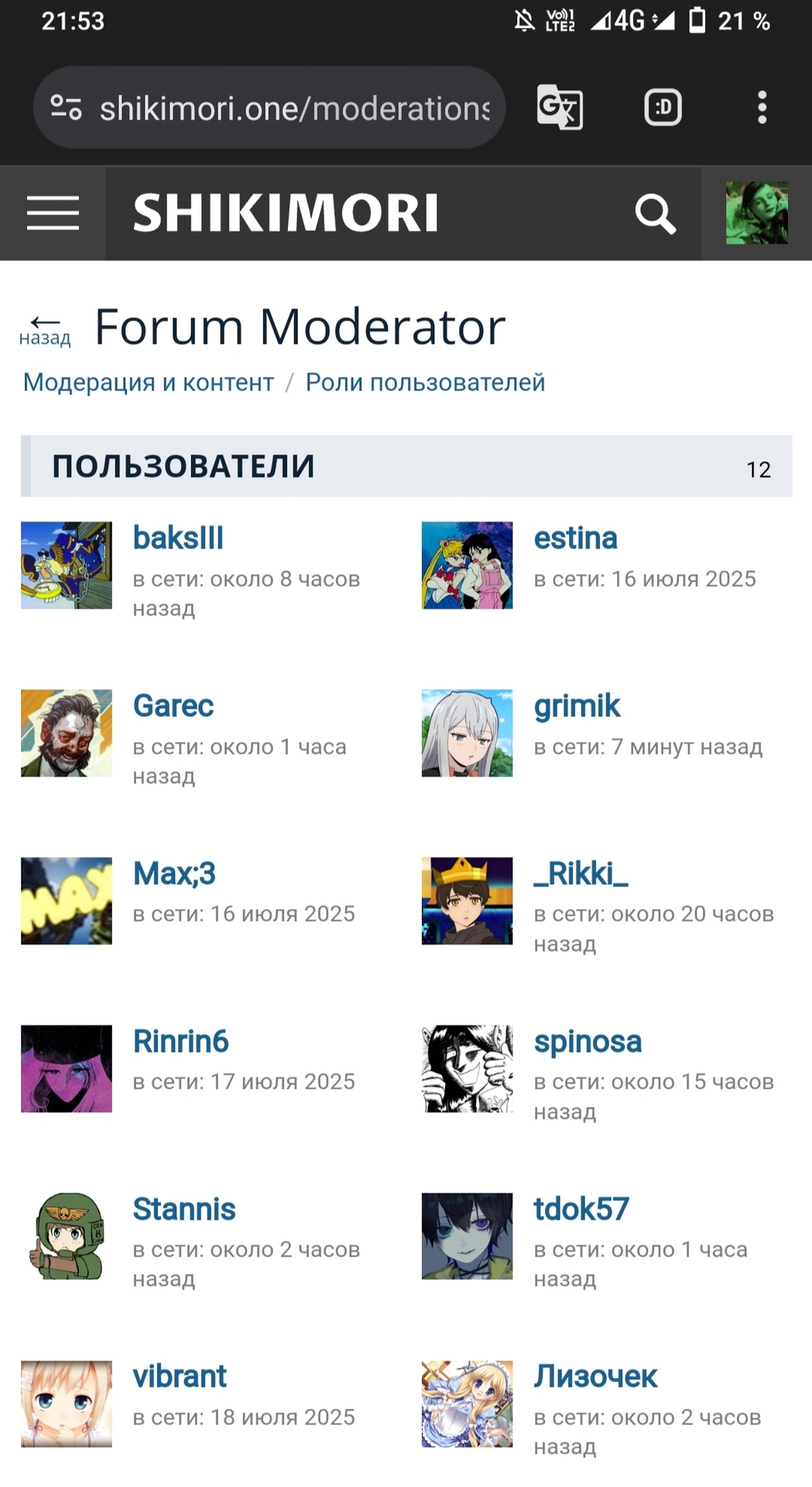The width and height of the screenshot is (812, 1487).
Task: Open baksIII's profile
Action: (x=178, y=538)
